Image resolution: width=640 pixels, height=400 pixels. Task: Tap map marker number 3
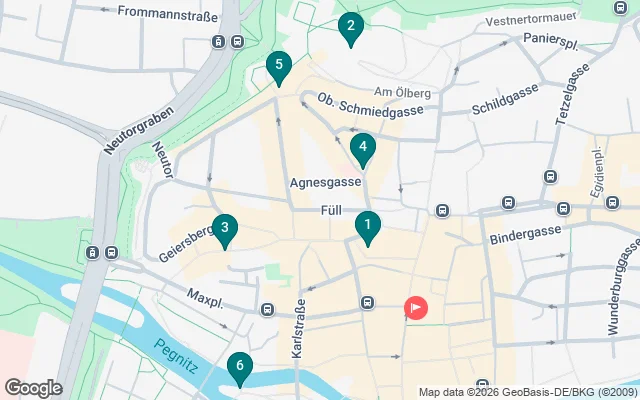[225, 229]
